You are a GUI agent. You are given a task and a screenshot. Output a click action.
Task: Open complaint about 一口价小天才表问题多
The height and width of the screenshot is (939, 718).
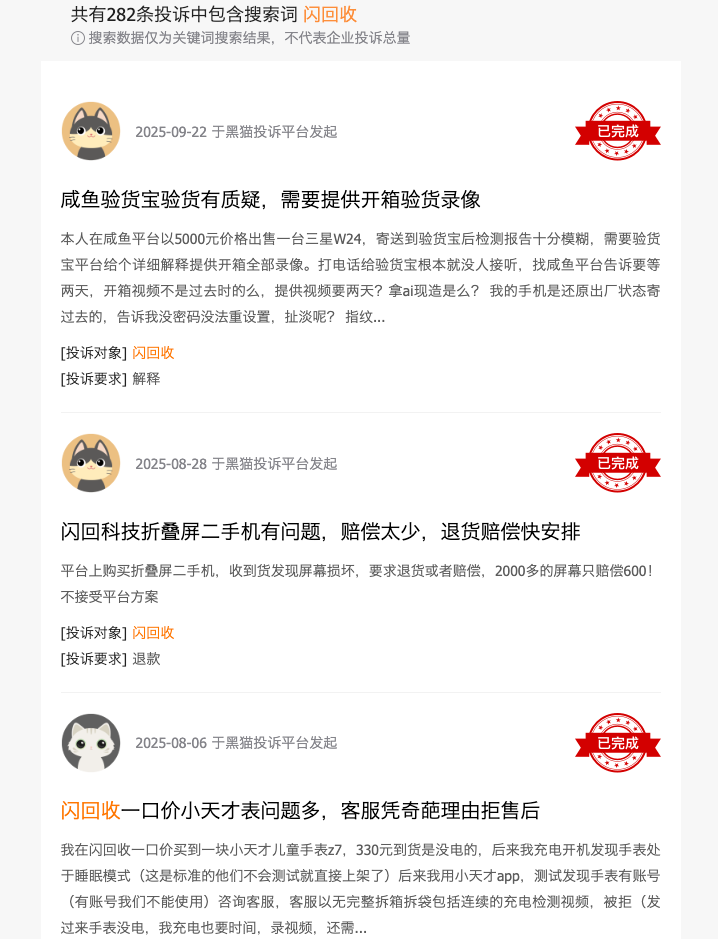[x=300, y=810]
